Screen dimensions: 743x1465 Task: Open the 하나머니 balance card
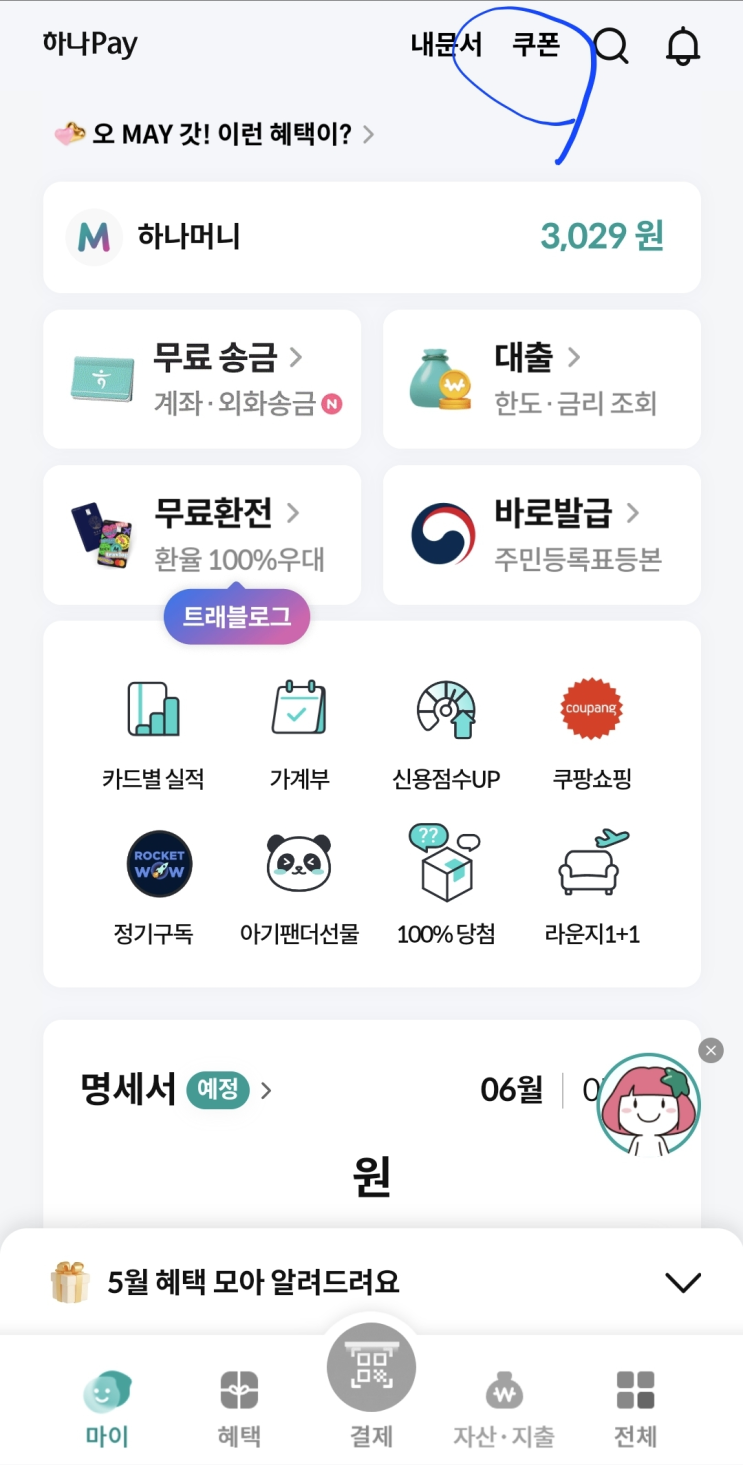click(371, 237)
